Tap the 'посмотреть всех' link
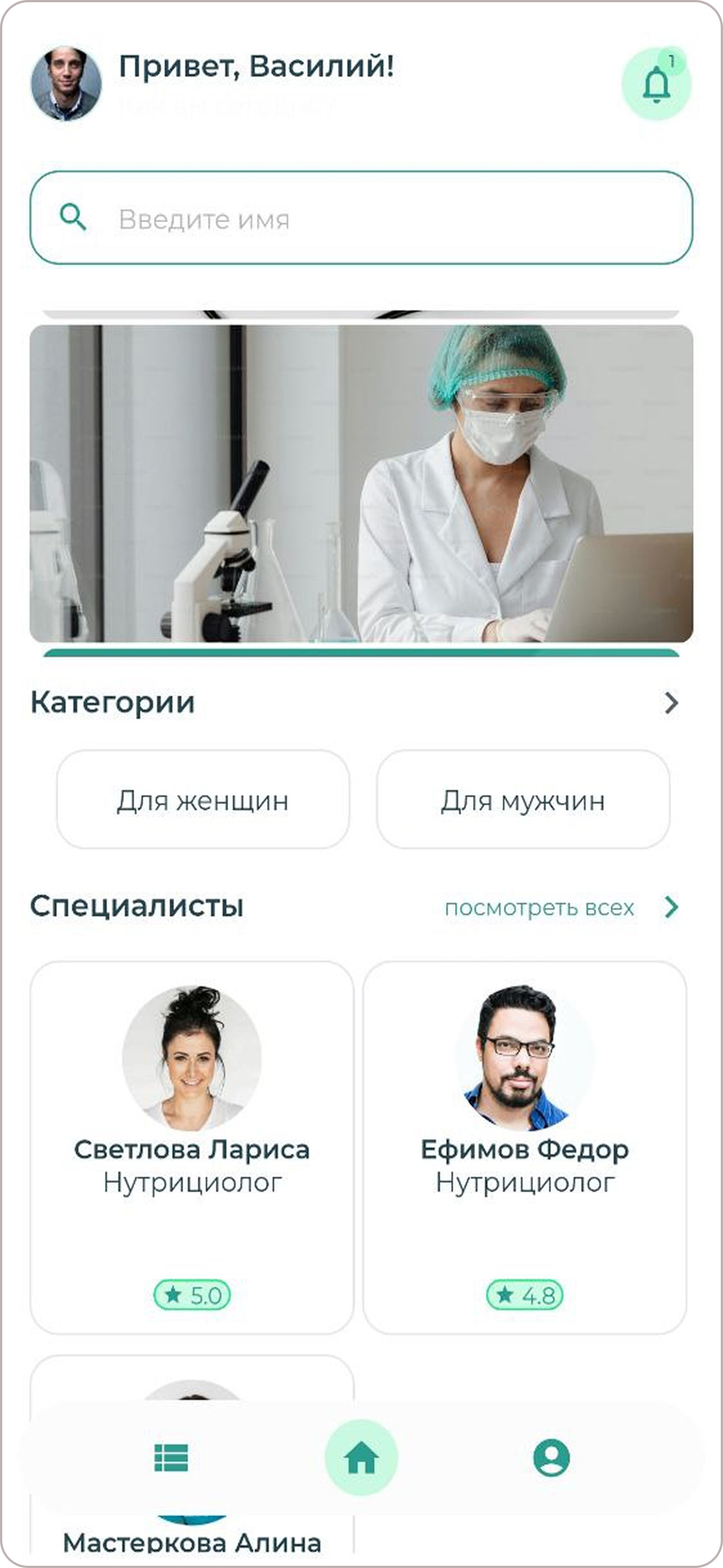Viewport: 723px width, 1568px height. coord(539,907)
